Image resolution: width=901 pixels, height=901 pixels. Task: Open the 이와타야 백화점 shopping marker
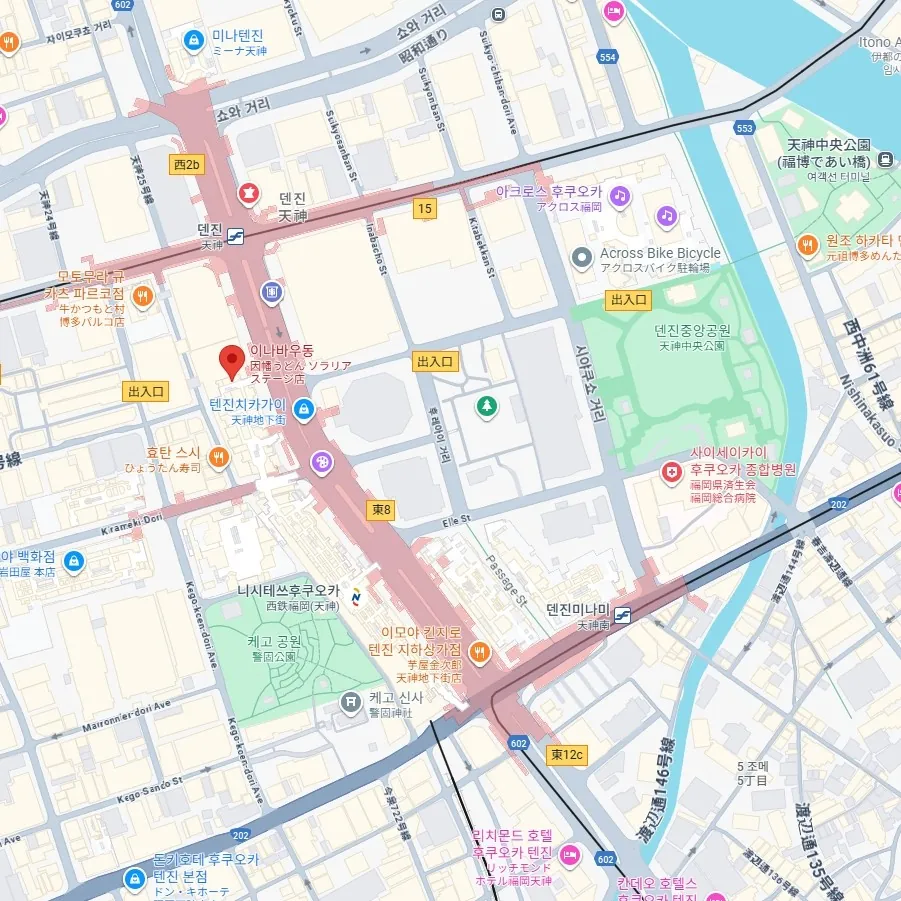click(x=72, y=562)
